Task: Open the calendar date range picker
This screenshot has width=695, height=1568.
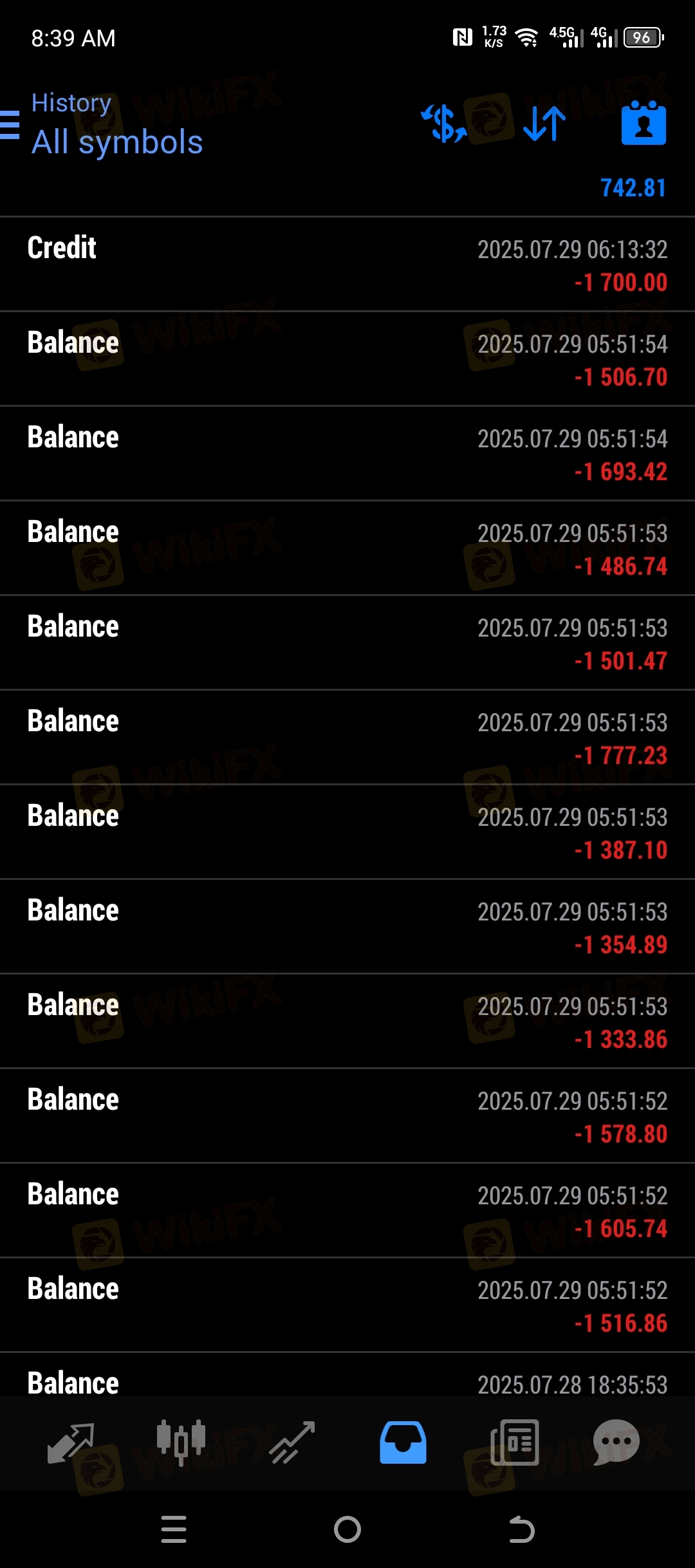Action: (644, 123)
